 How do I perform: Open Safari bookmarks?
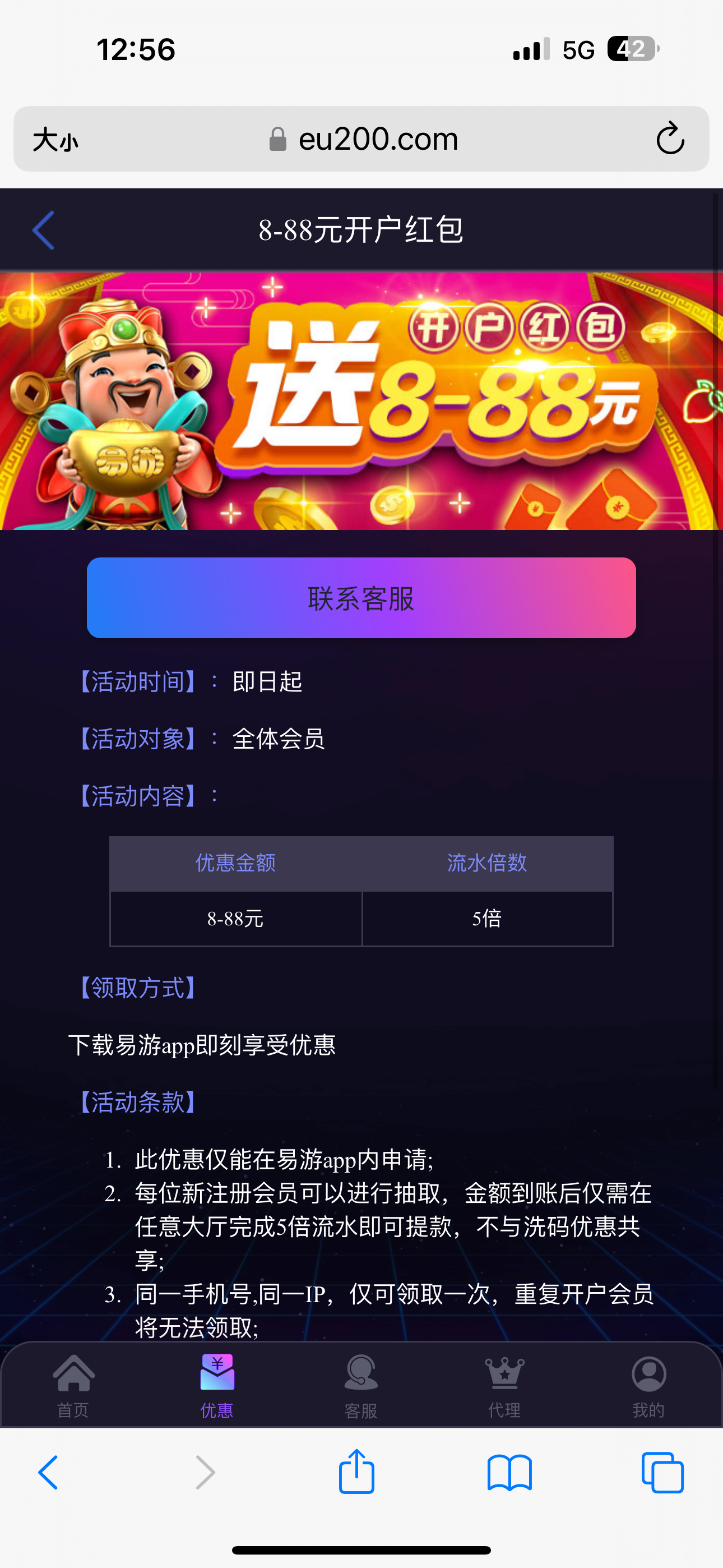(509, 1473)
